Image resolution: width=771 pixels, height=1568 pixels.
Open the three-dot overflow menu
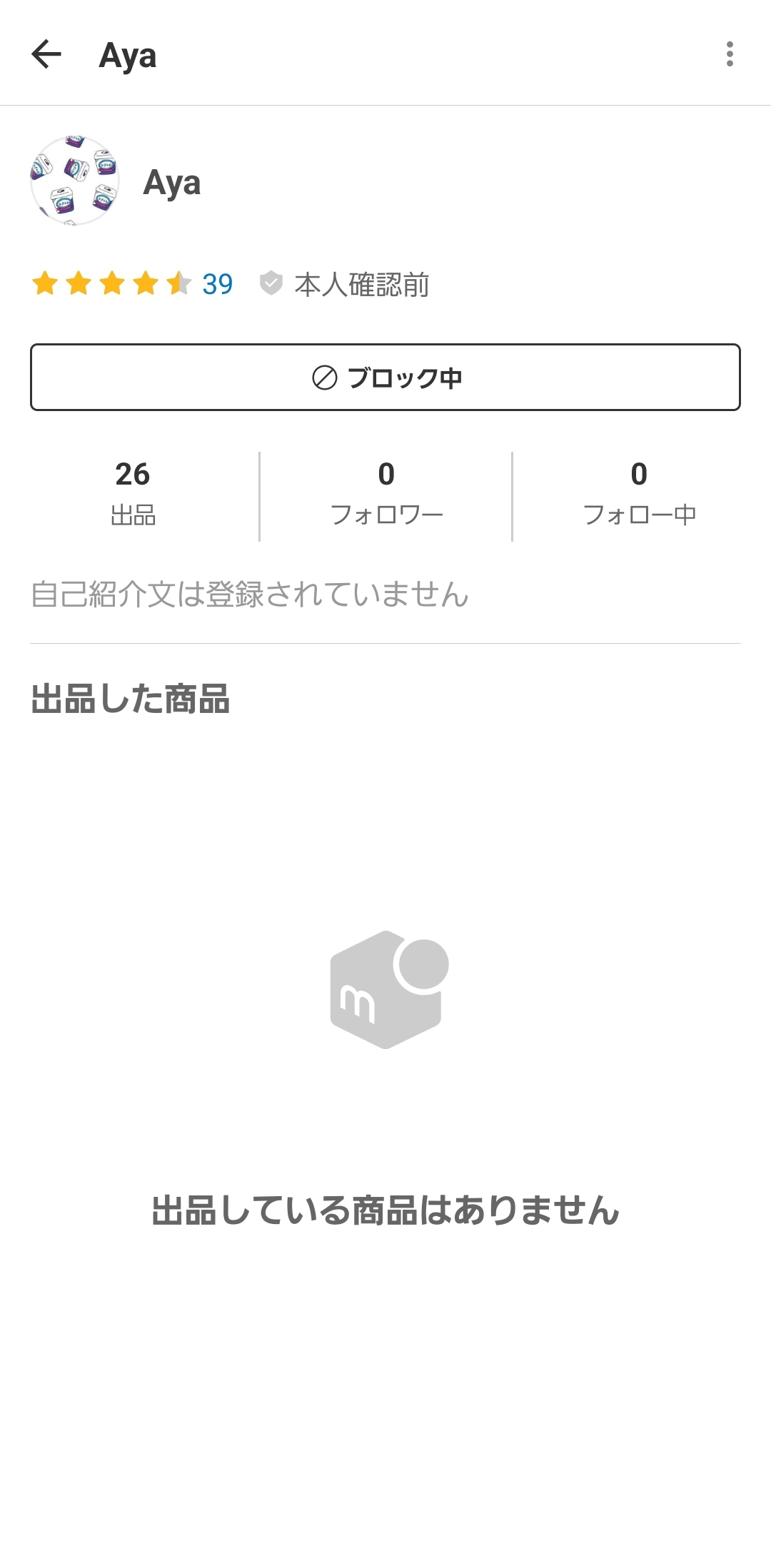(x=729, y=54)
